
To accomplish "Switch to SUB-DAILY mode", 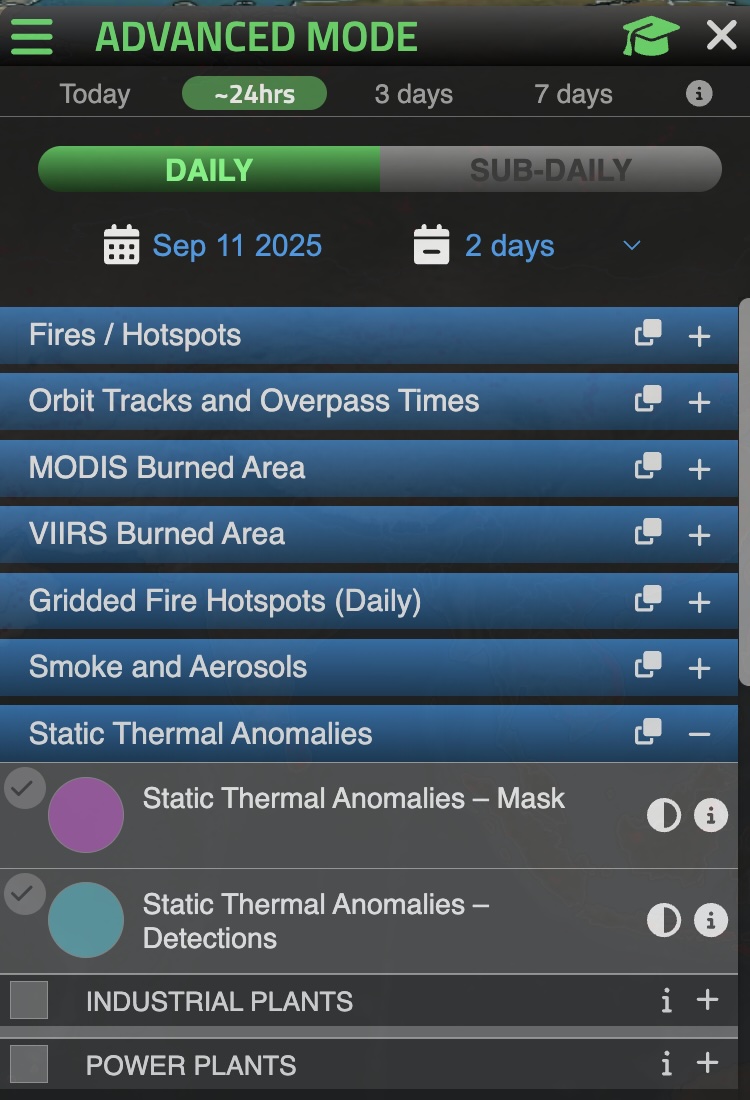I will 550,170.
